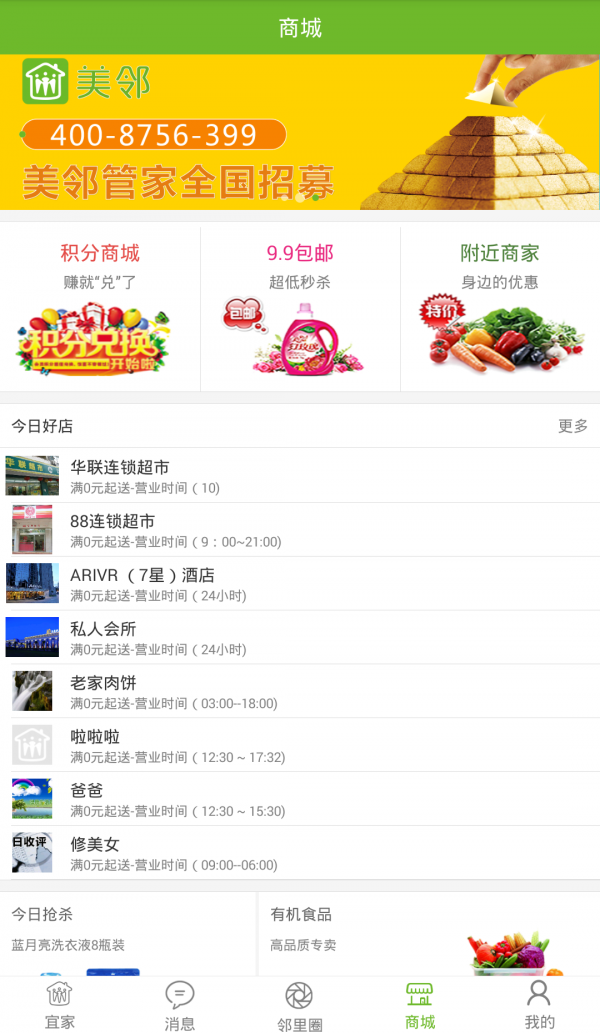This screenshot has width=600, height=1033.
Task: View the 老家肉饼 shop
Action: click(x=300, y=692)
